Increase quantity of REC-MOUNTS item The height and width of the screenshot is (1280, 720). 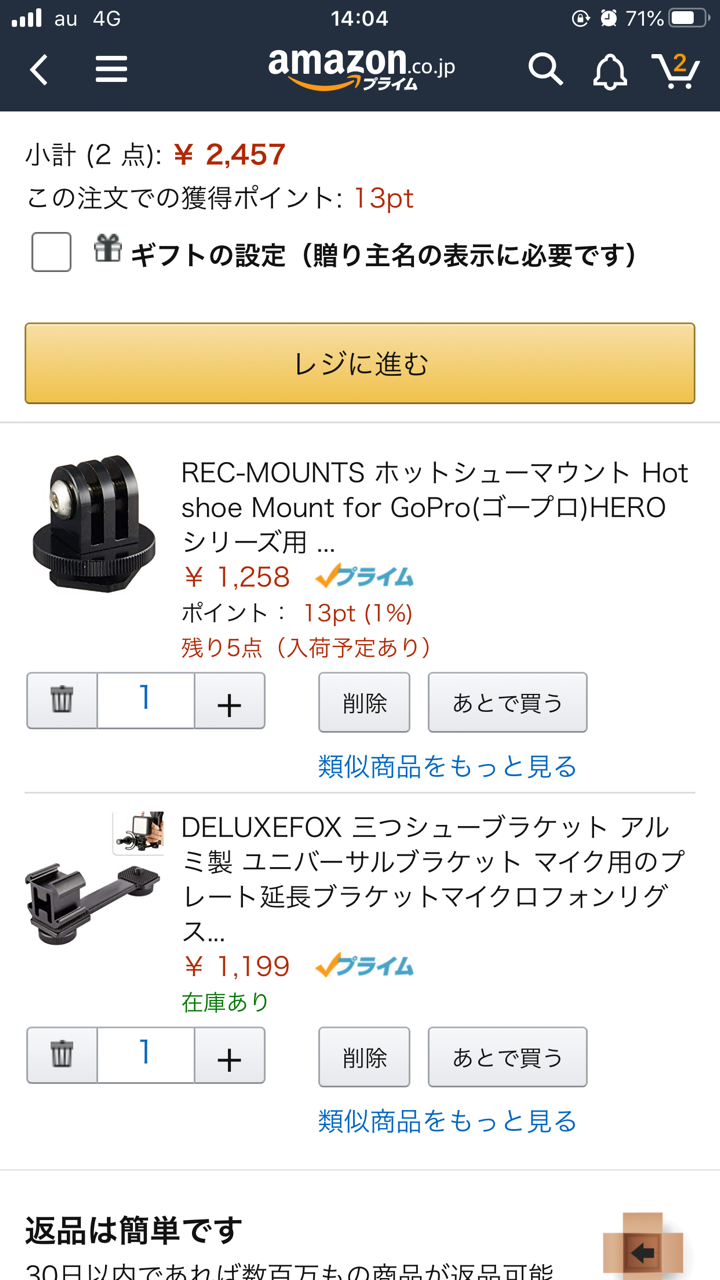pos(230,701)
